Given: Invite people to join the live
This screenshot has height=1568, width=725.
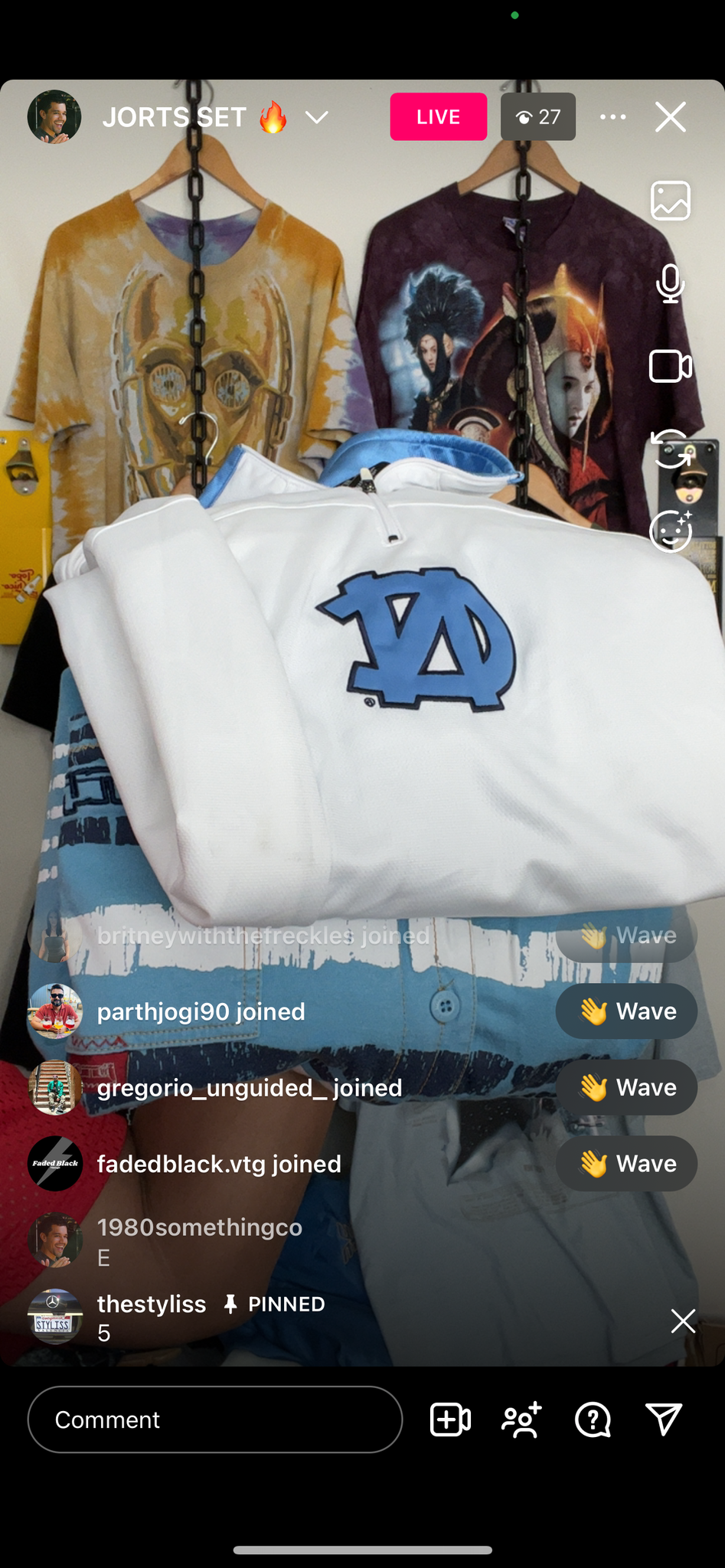Looking at the screenshot, I should [x=522, y=1419].
